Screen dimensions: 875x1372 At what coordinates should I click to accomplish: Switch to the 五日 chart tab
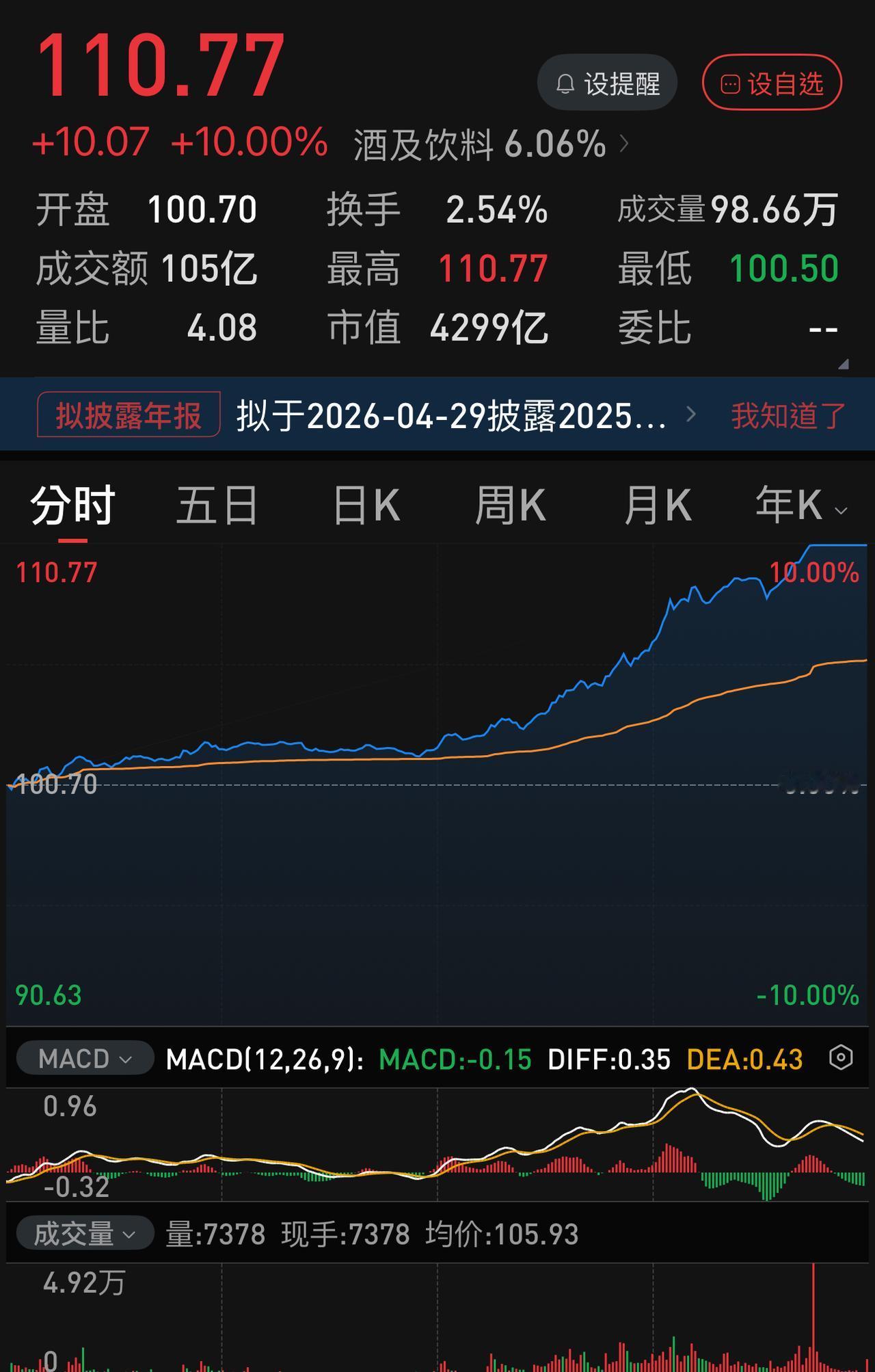coord(217,503)
